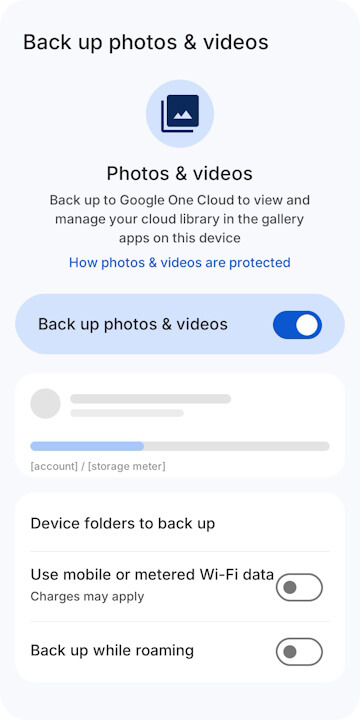Toggle Back up while roaming on
360x720 pixels.
[x=299, y=651]
